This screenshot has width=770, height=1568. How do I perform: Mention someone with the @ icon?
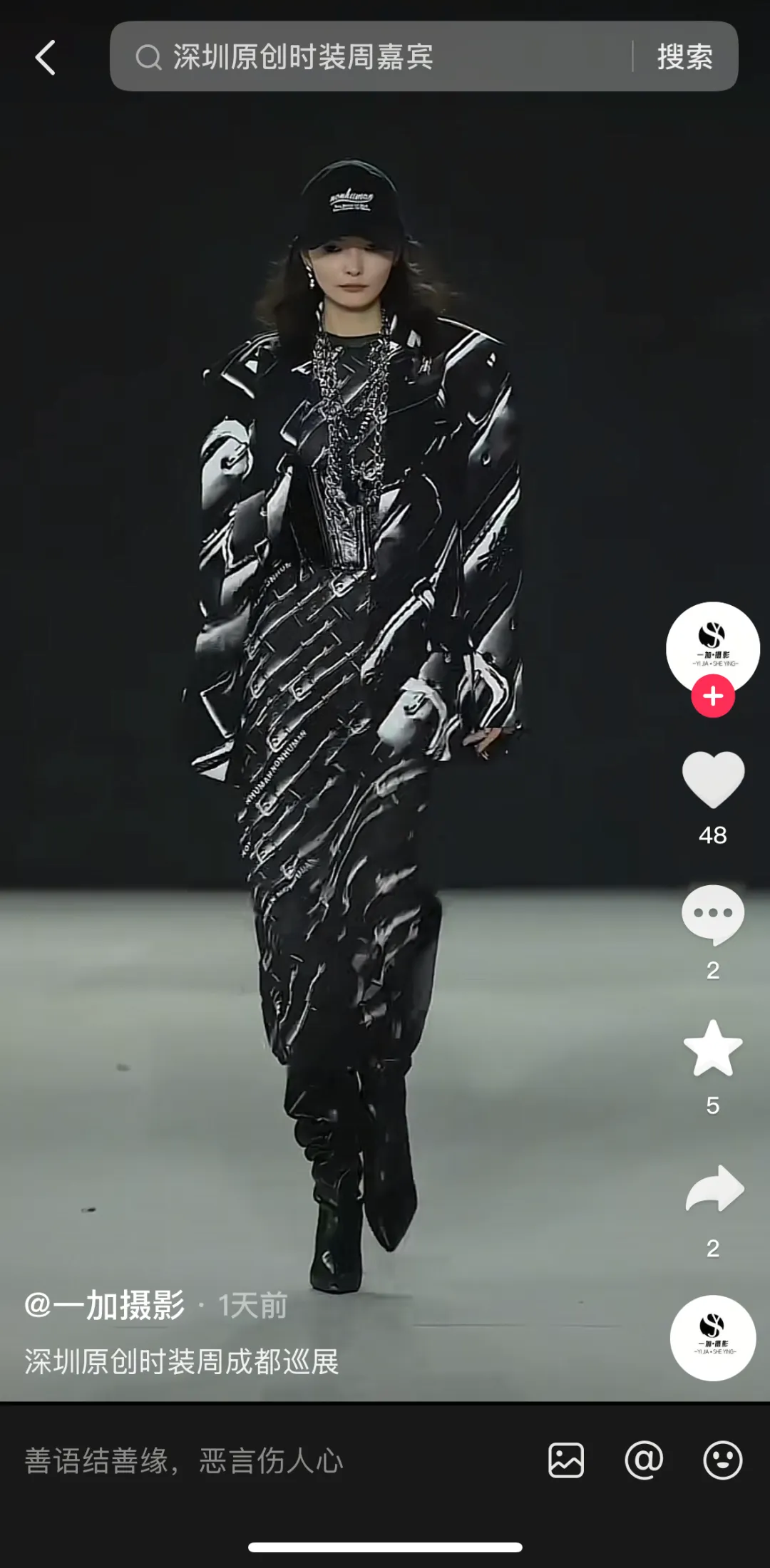tap(644, 1460)
